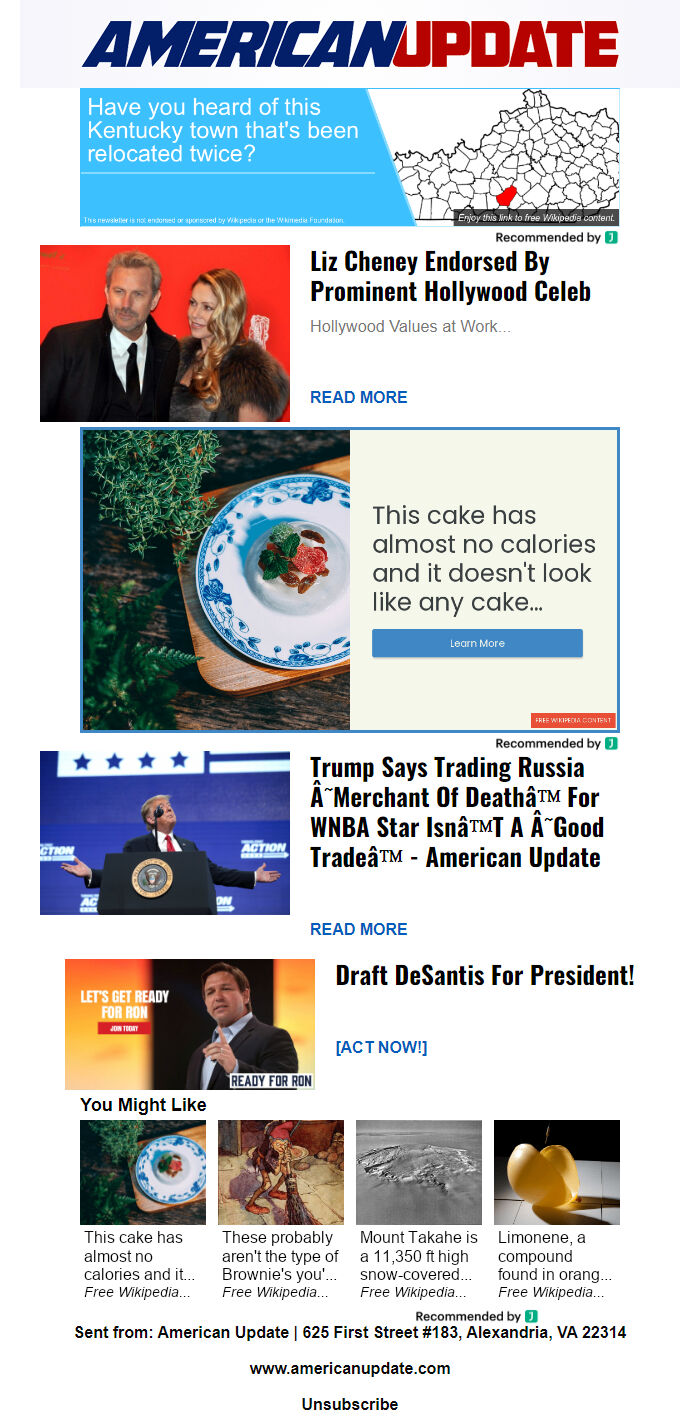Tap READ MORE under Liz Cheney article
Viewport: 700px width, 1424px height.
pos(358,397)
